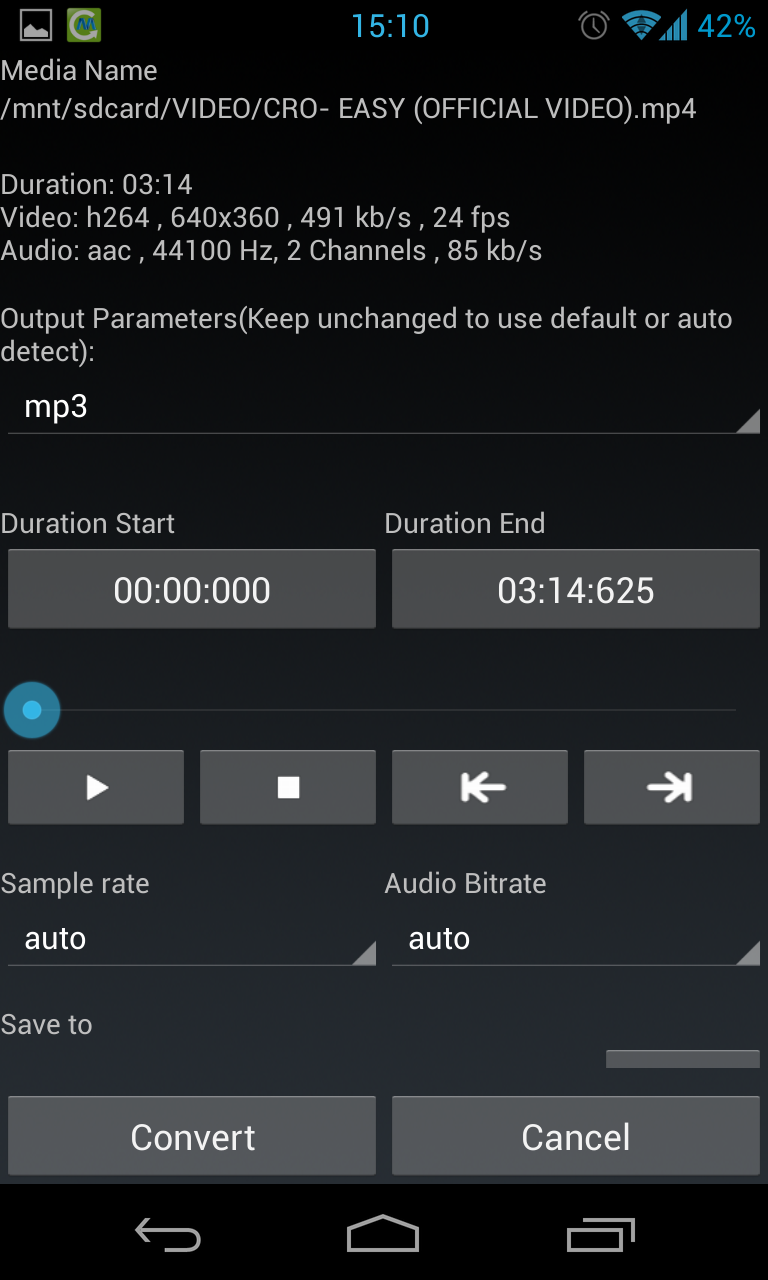Choose an Audio Bitrate option

576,940
